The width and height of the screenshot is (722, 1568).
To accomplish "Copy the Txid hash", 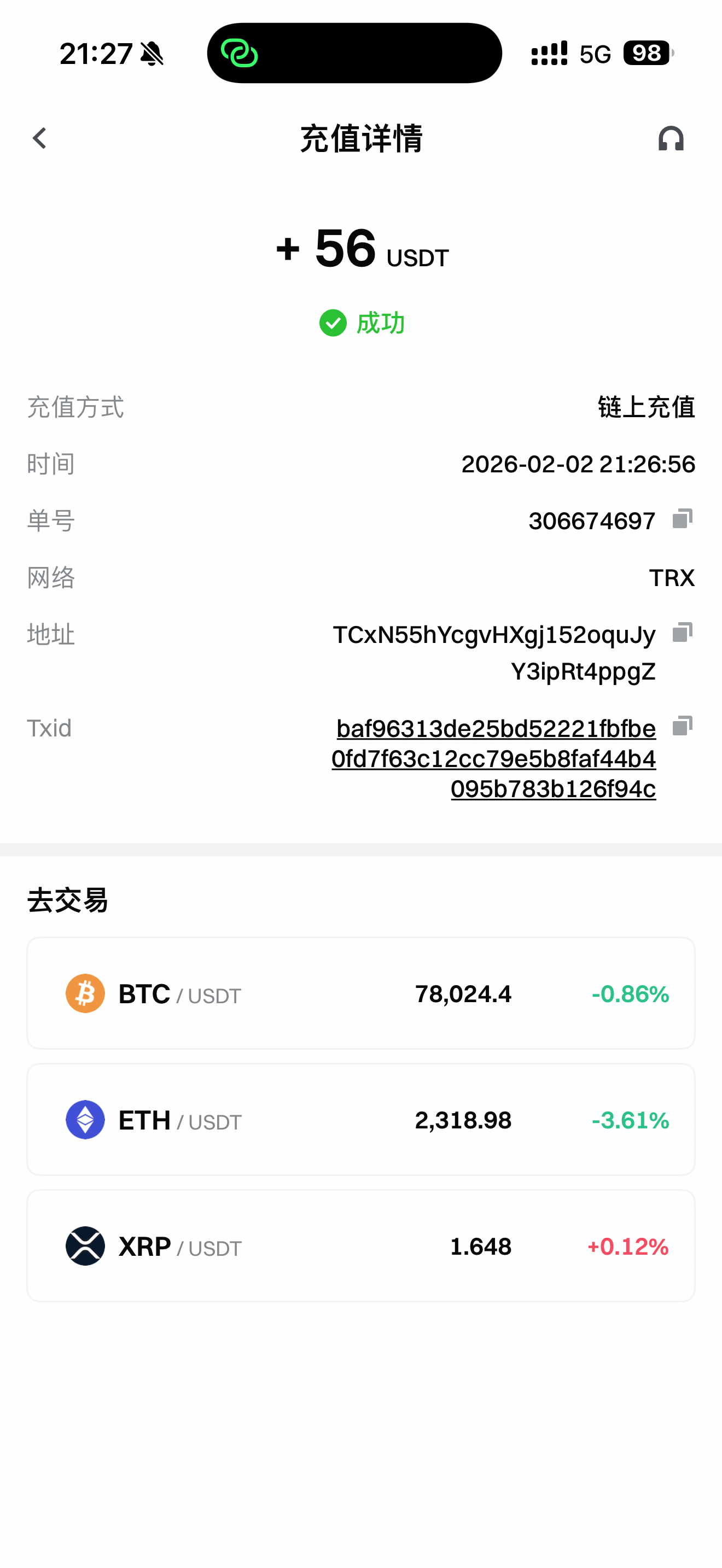I will [x=683, y=726].
